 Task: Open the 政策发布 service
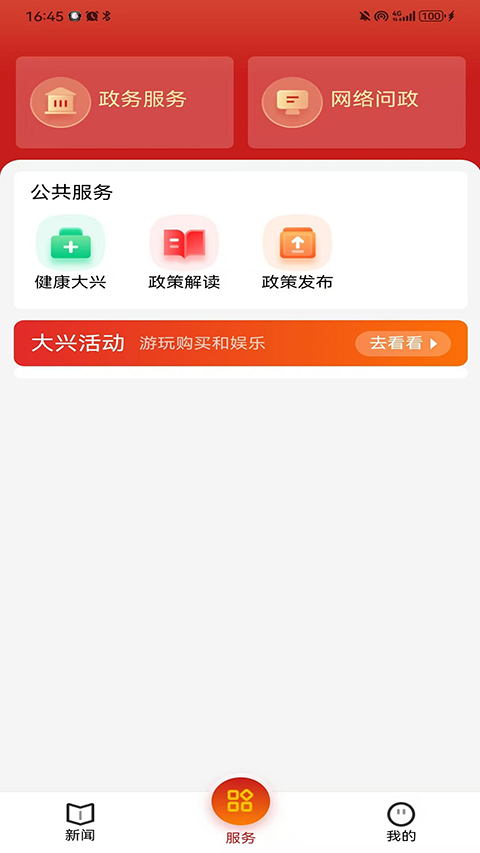click(x=297, y=252)
